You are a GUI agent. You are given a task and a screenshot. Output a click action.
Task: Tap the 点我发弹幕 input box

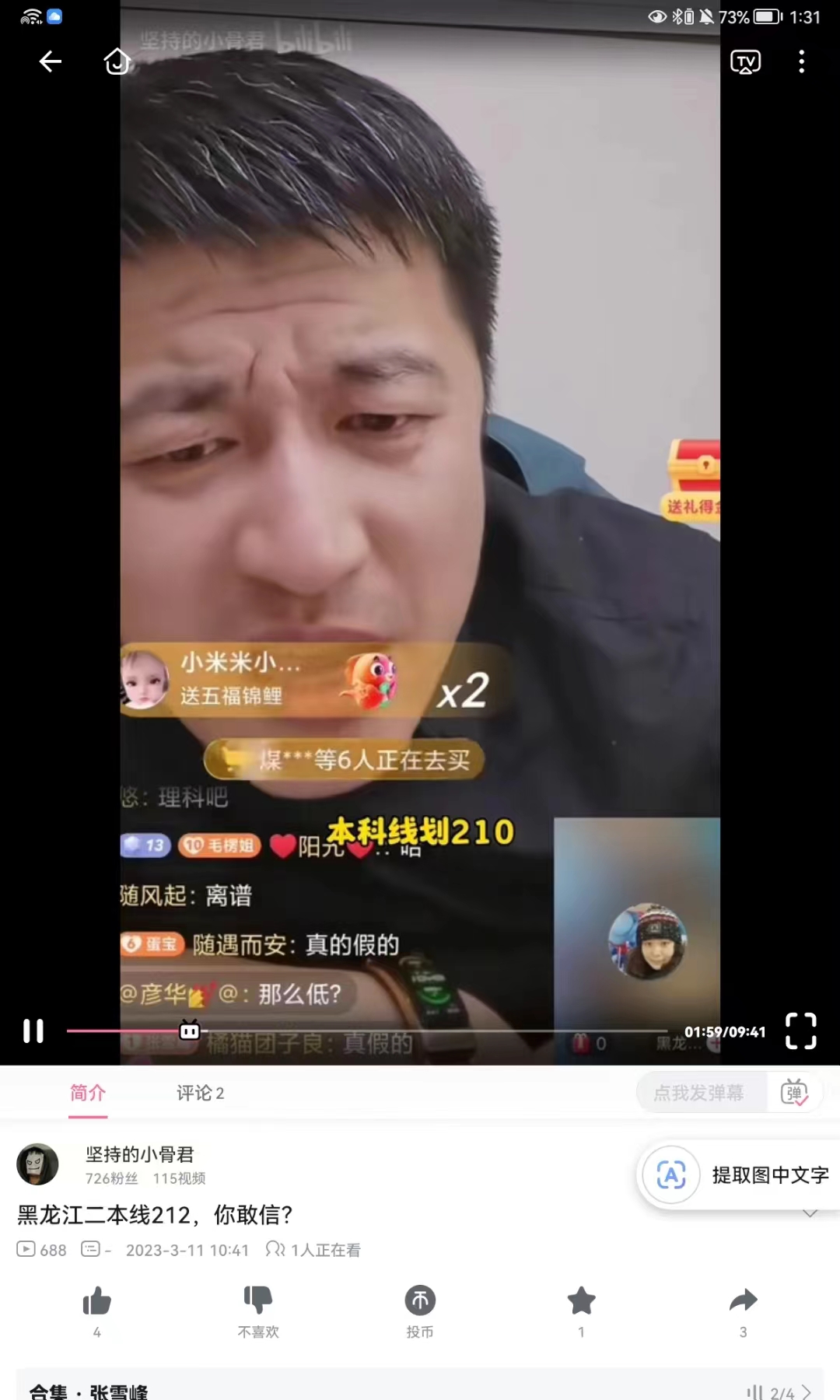point(699,1094)
